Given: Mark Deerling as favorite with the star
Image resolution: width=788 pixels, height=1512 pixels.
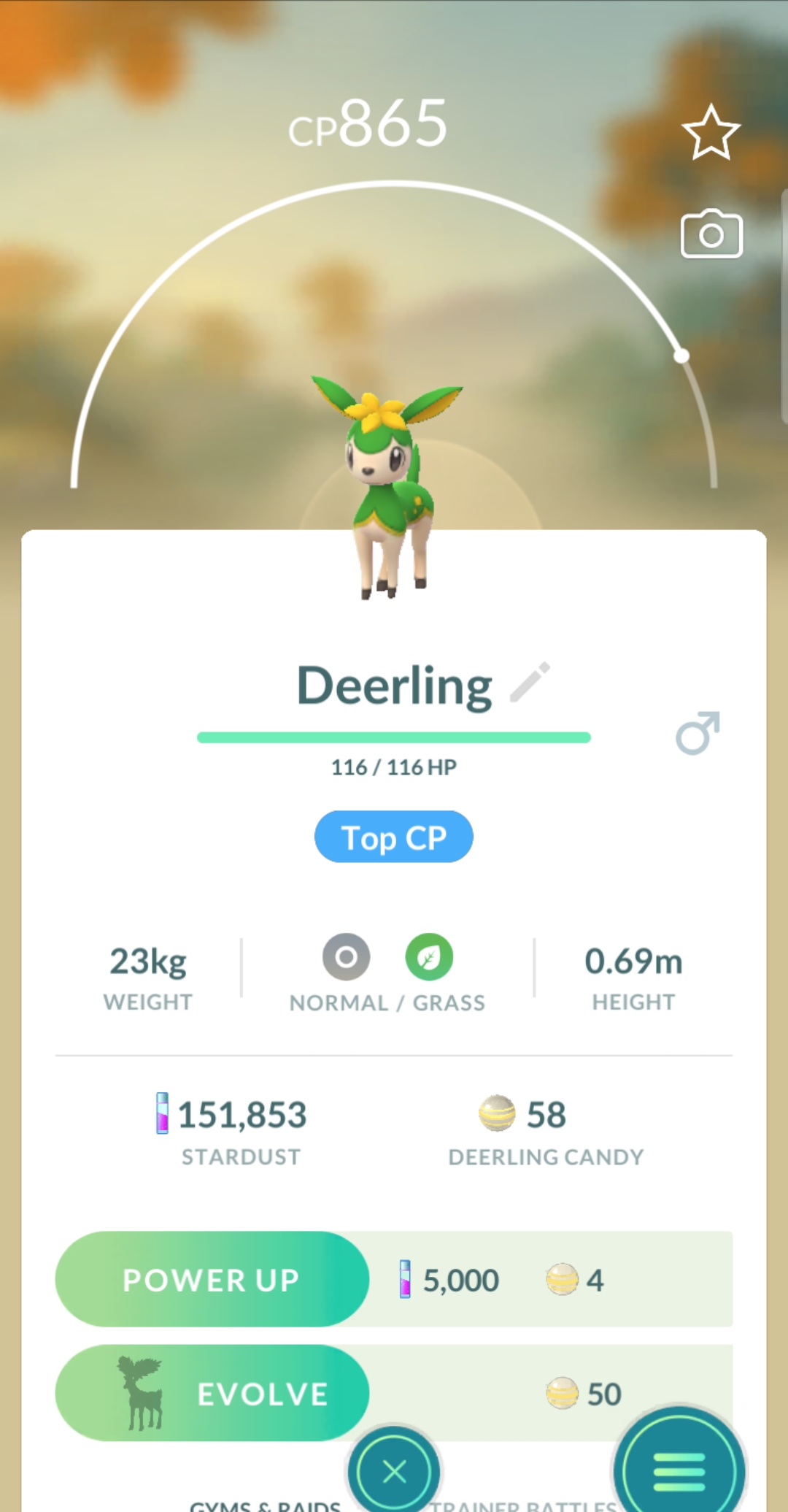Looking at the screenshot, I should click(711, 133).
